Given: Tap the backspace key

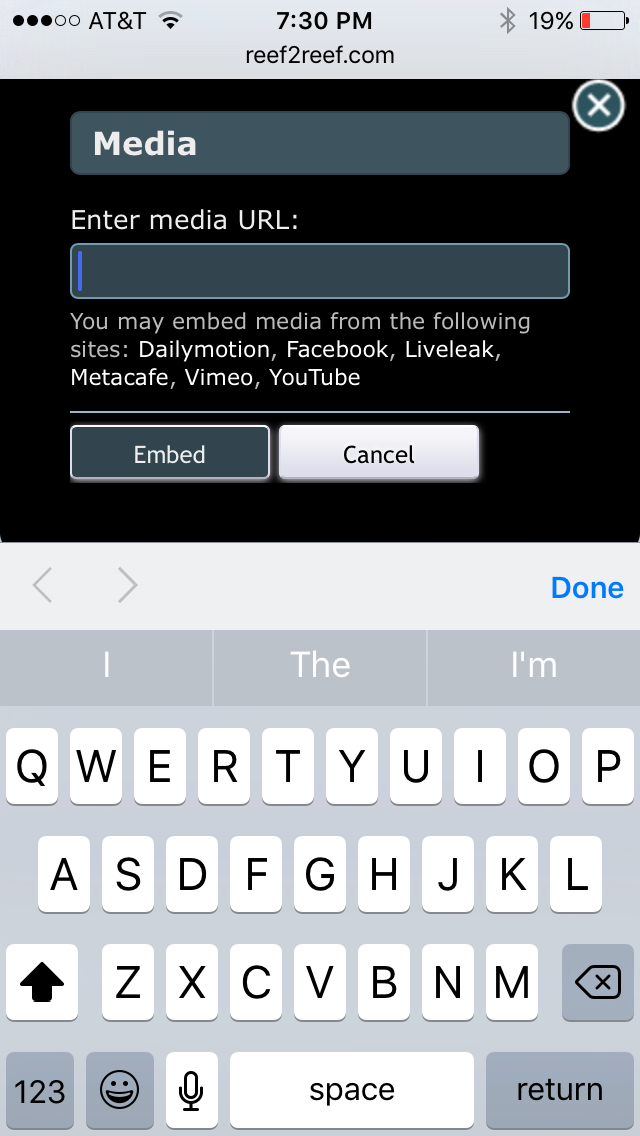Looking at the screenshot, I should coord(598,982).
